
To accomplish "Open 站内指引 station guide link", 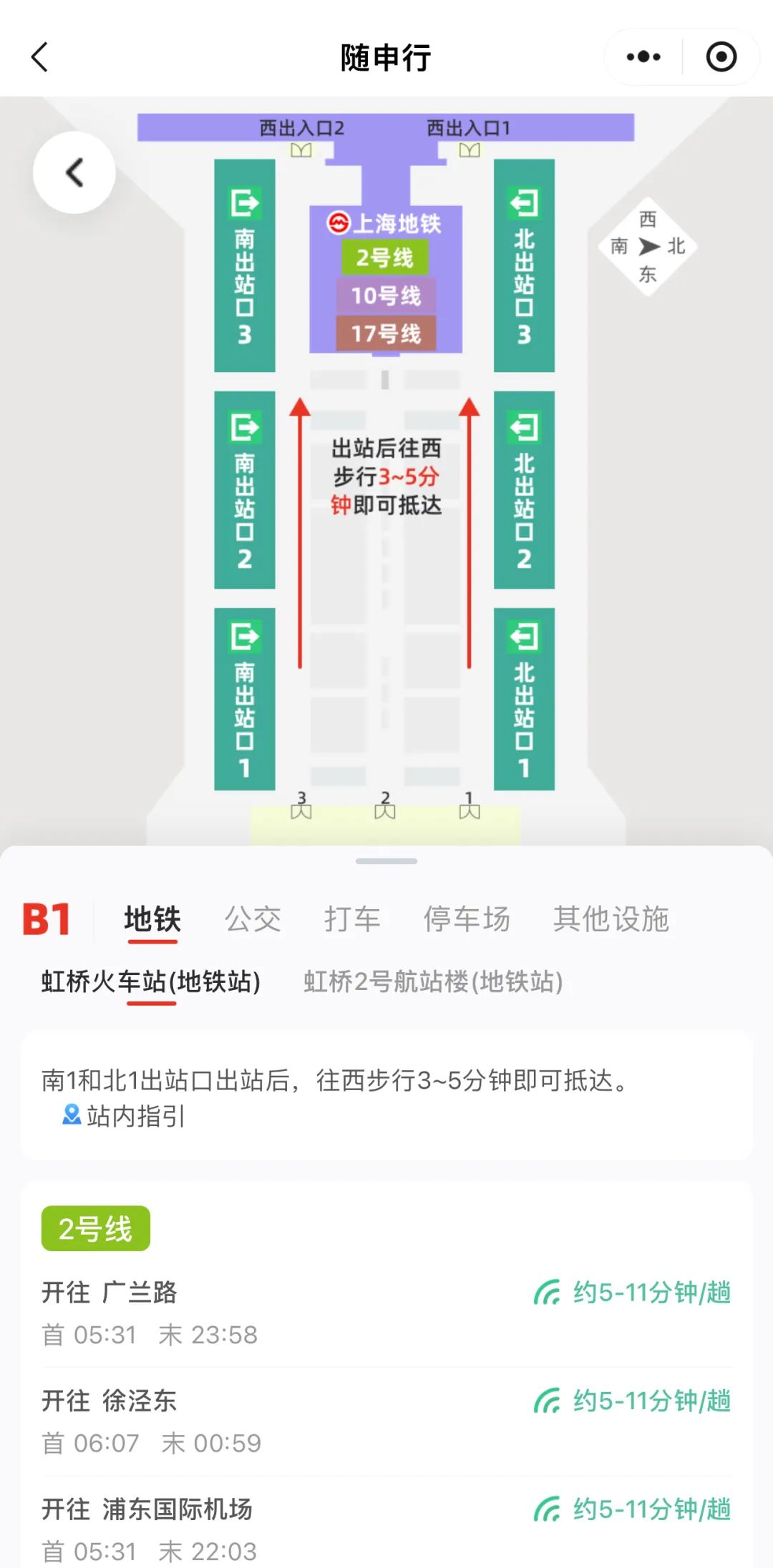I will coord(125,1116).
